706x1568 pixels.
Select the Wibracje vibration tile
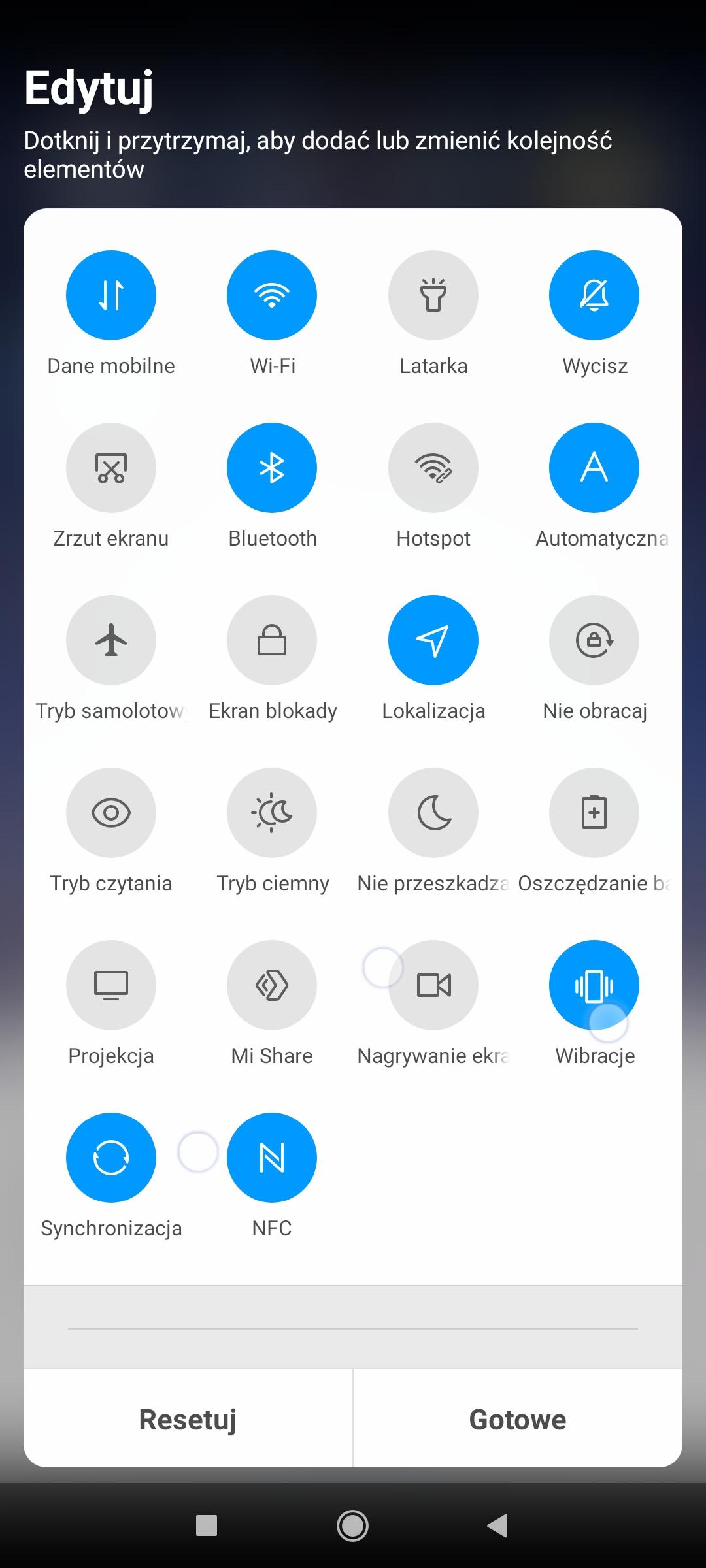coord(594,985)
